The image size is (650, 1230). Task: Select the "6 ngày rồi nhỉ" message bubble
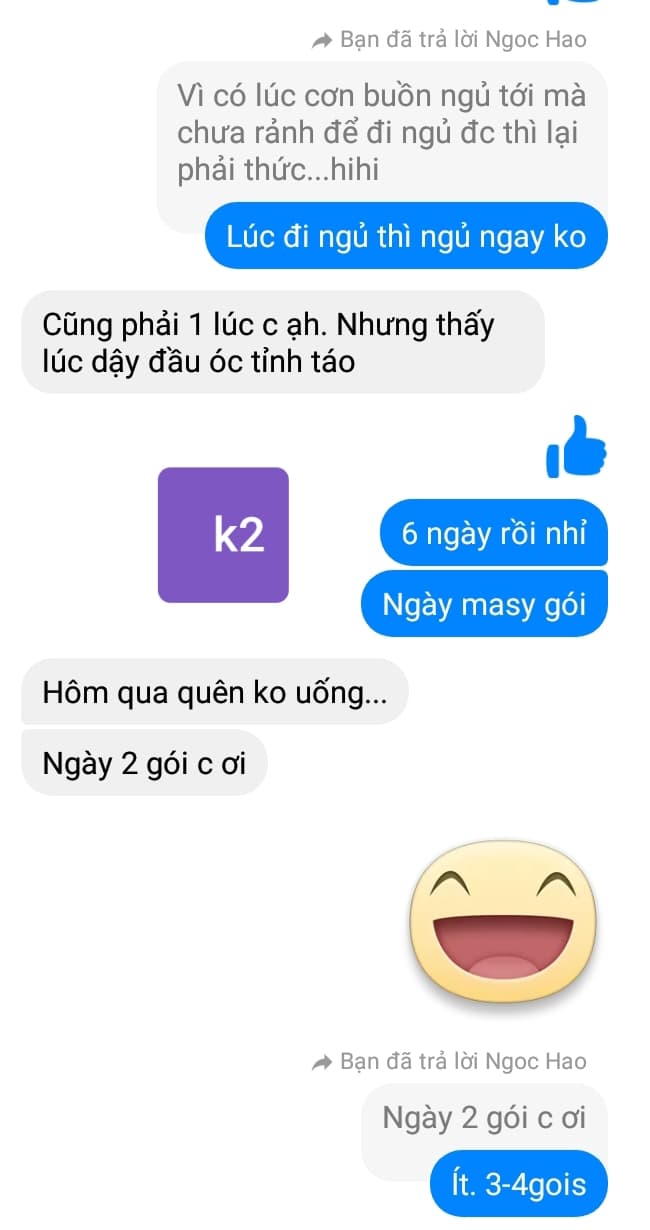(492, 533)
